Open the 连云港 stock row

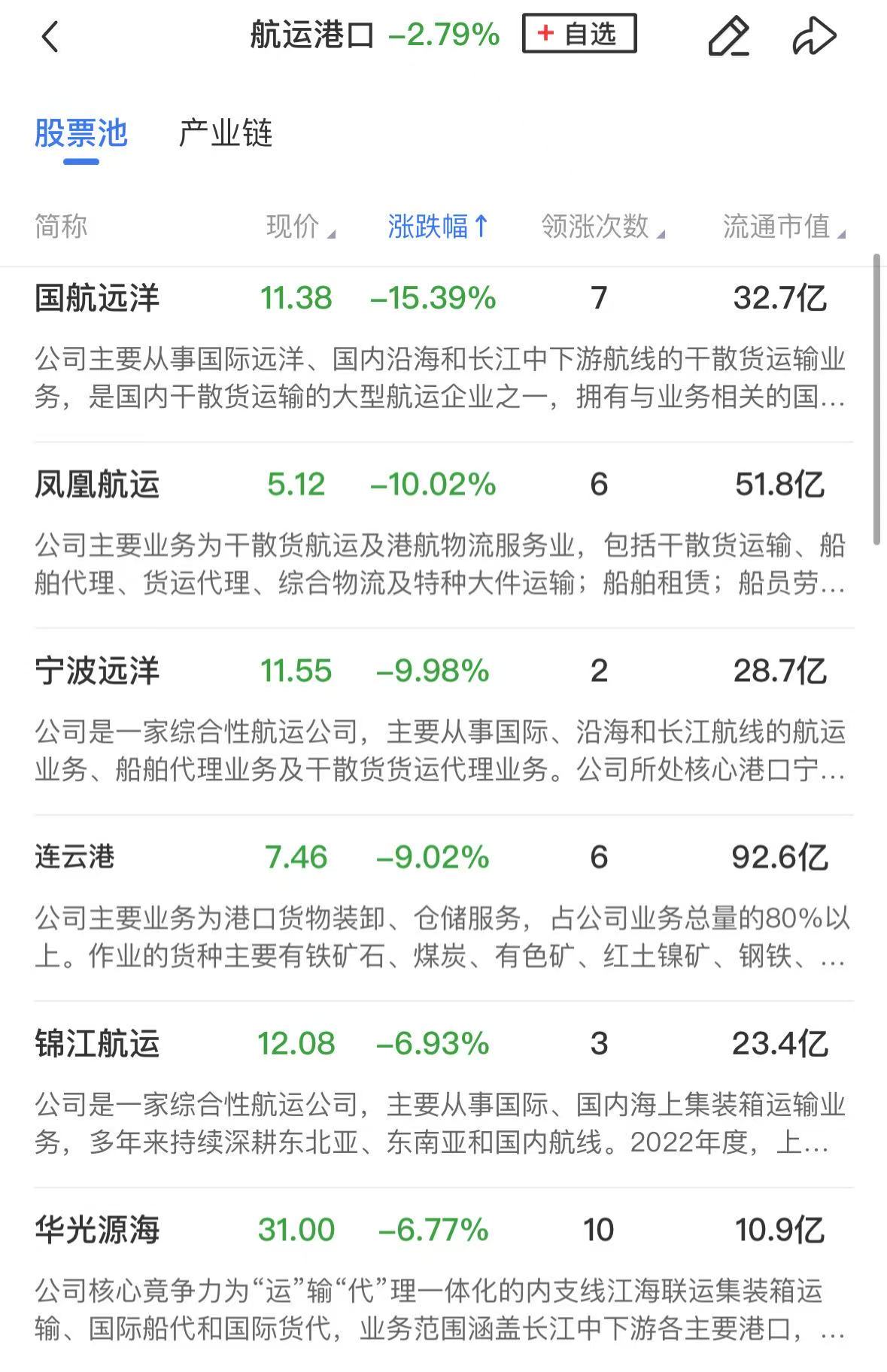[74, 857]
